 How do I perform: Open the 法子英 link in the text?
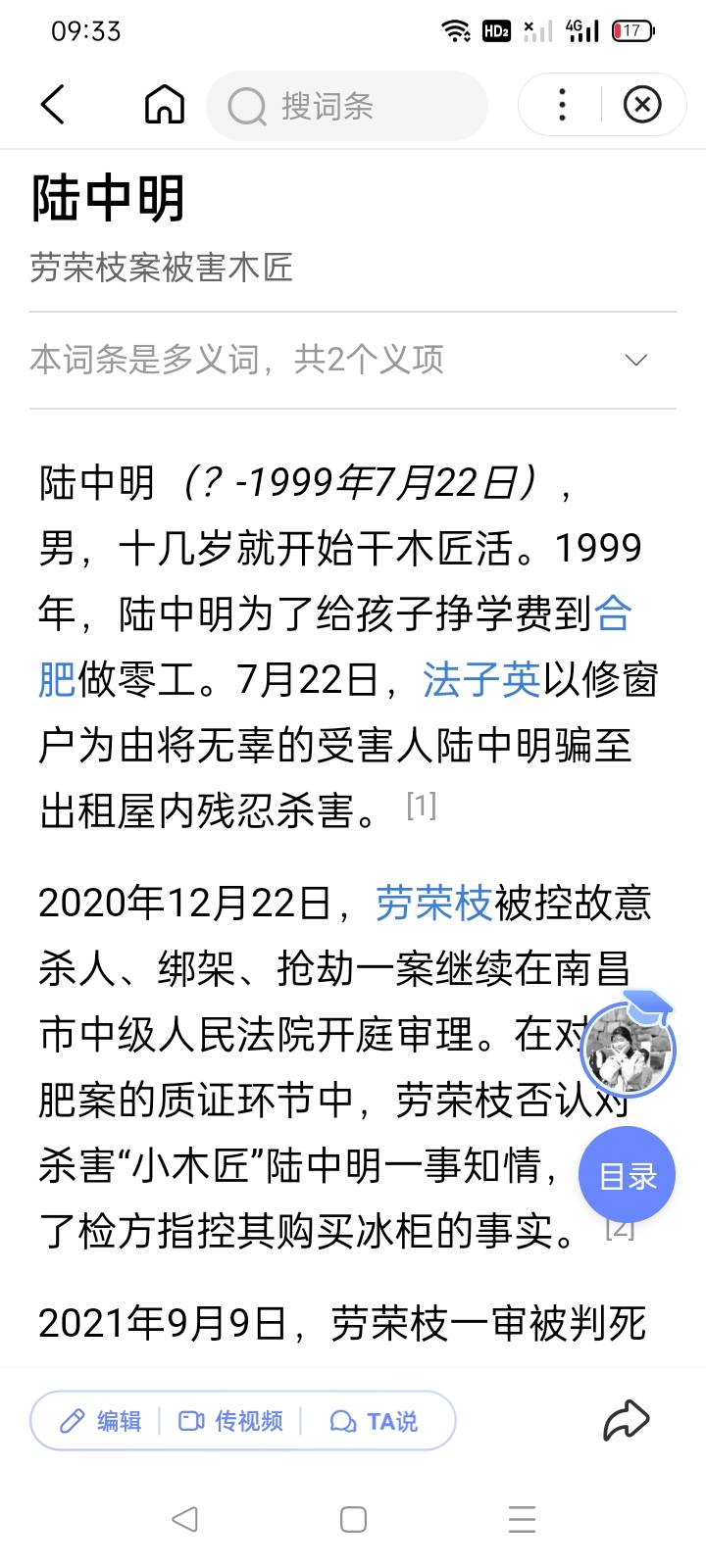pos(479,679)
